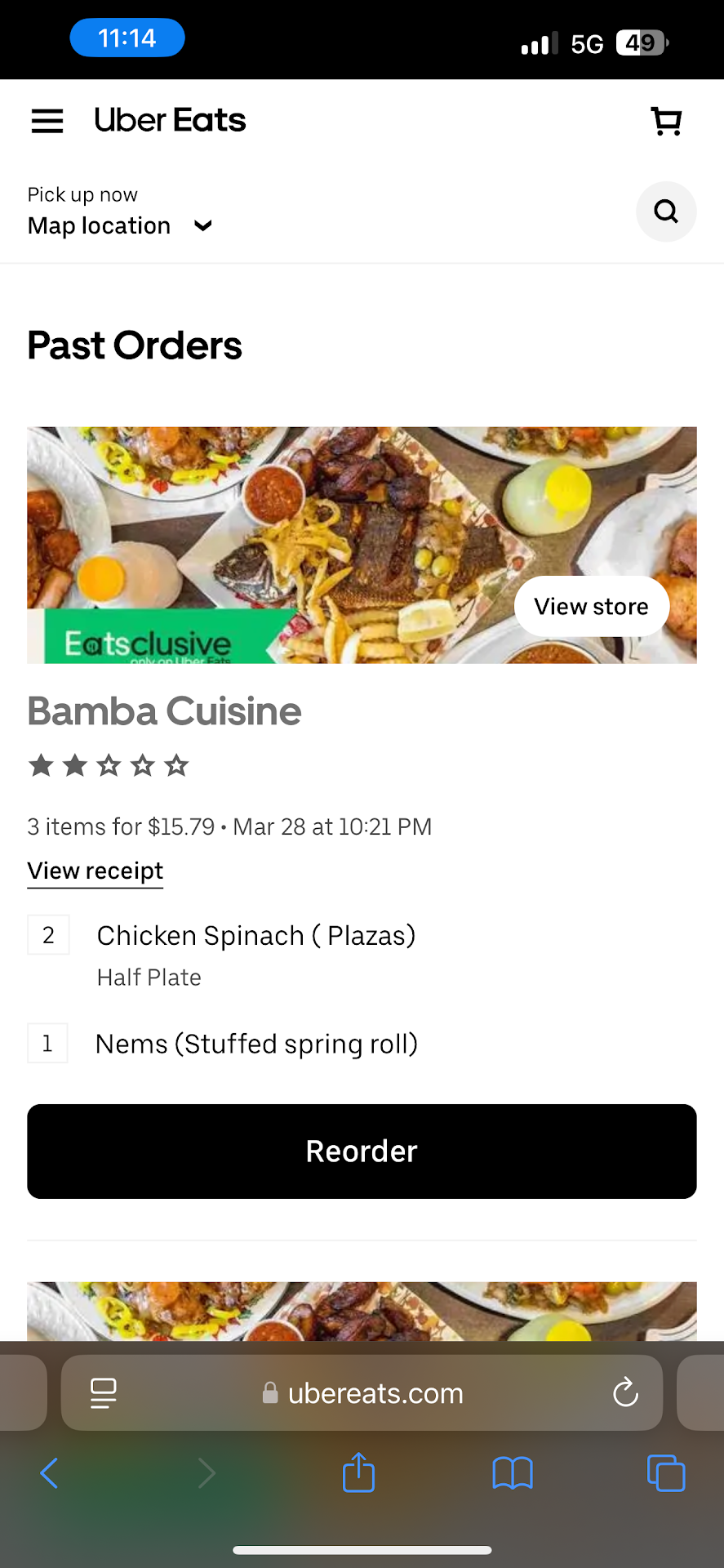Reload the page in Safari
The image size is (724, 1568).
click(x=625, y=1393)
